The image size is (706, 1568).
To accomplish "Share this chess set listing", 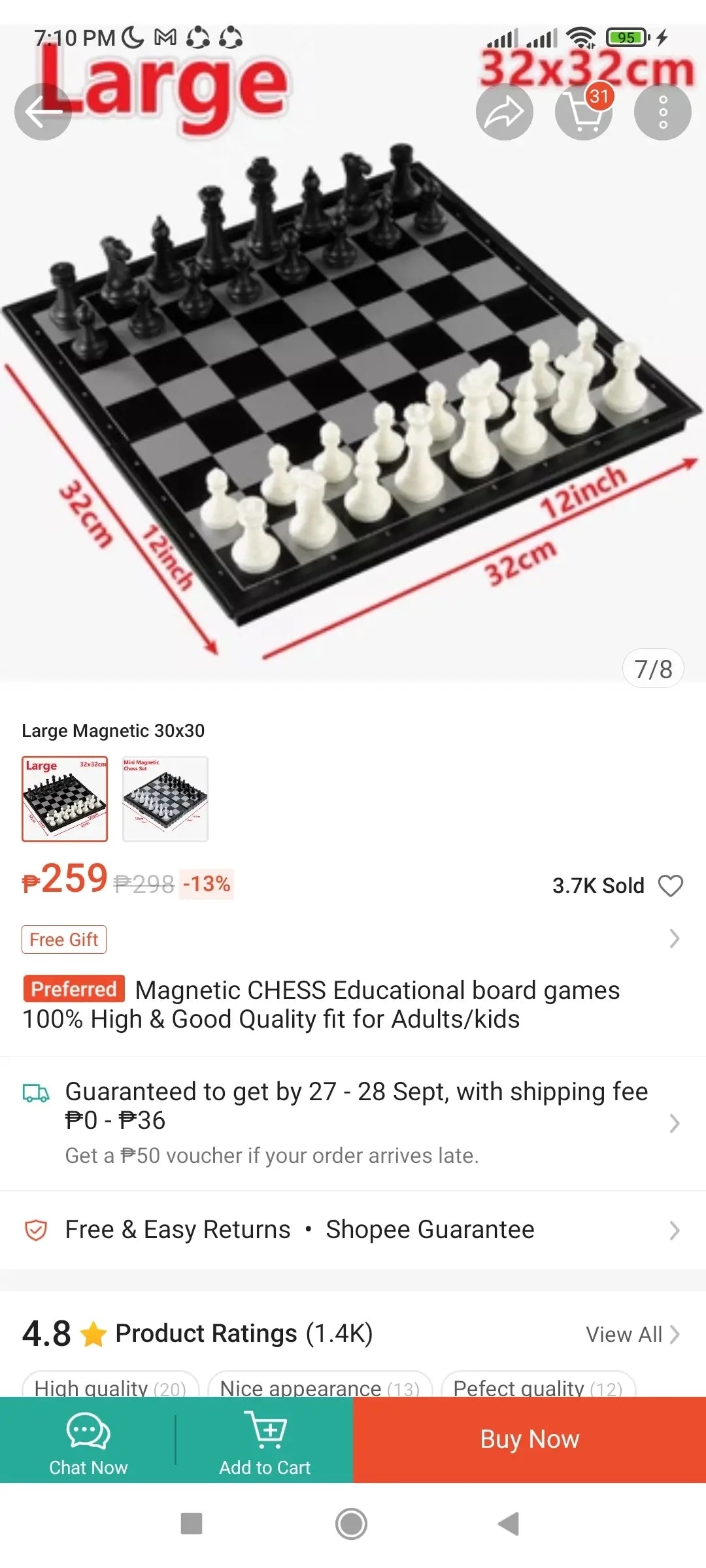I will [x=504, y=112].
